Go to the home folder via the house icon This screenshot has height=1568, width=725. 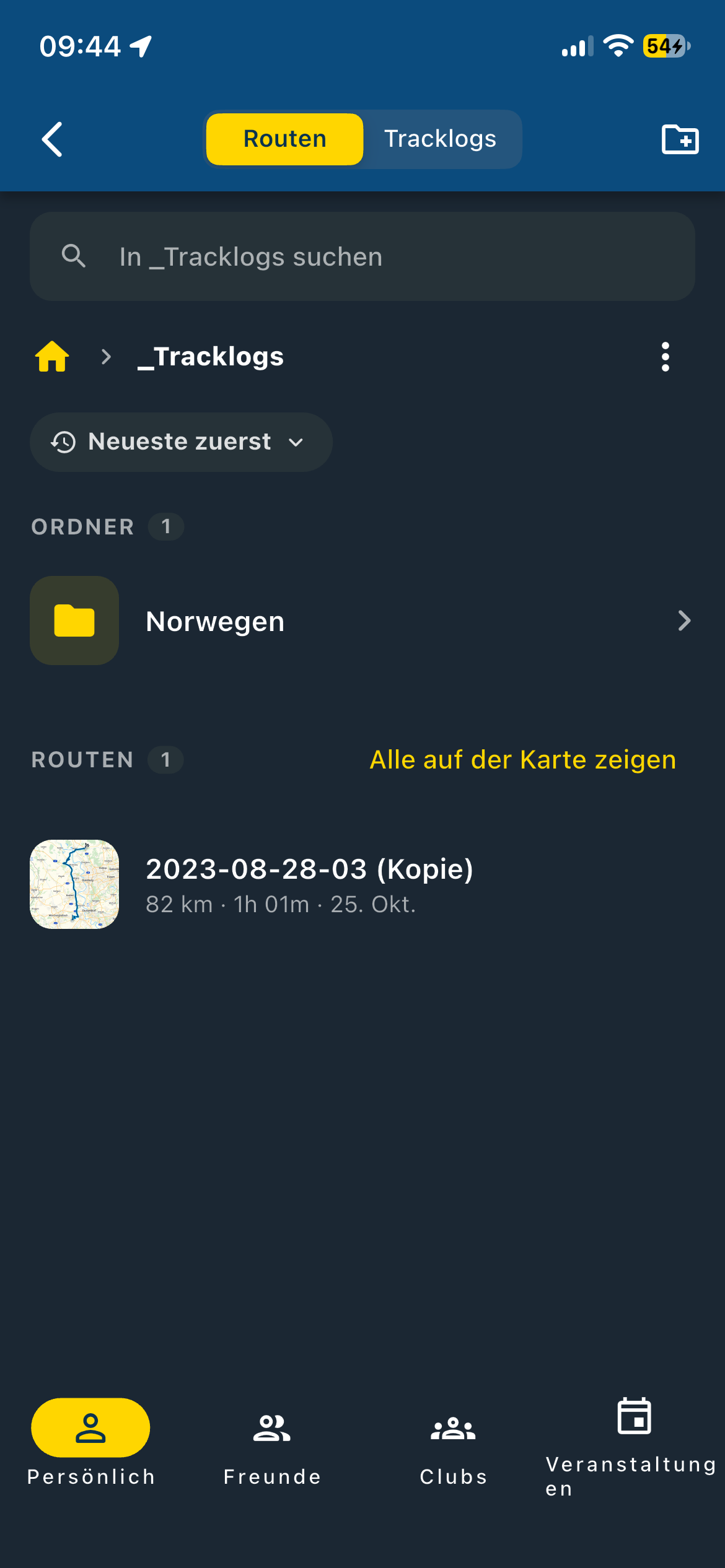tap(52, 357)
